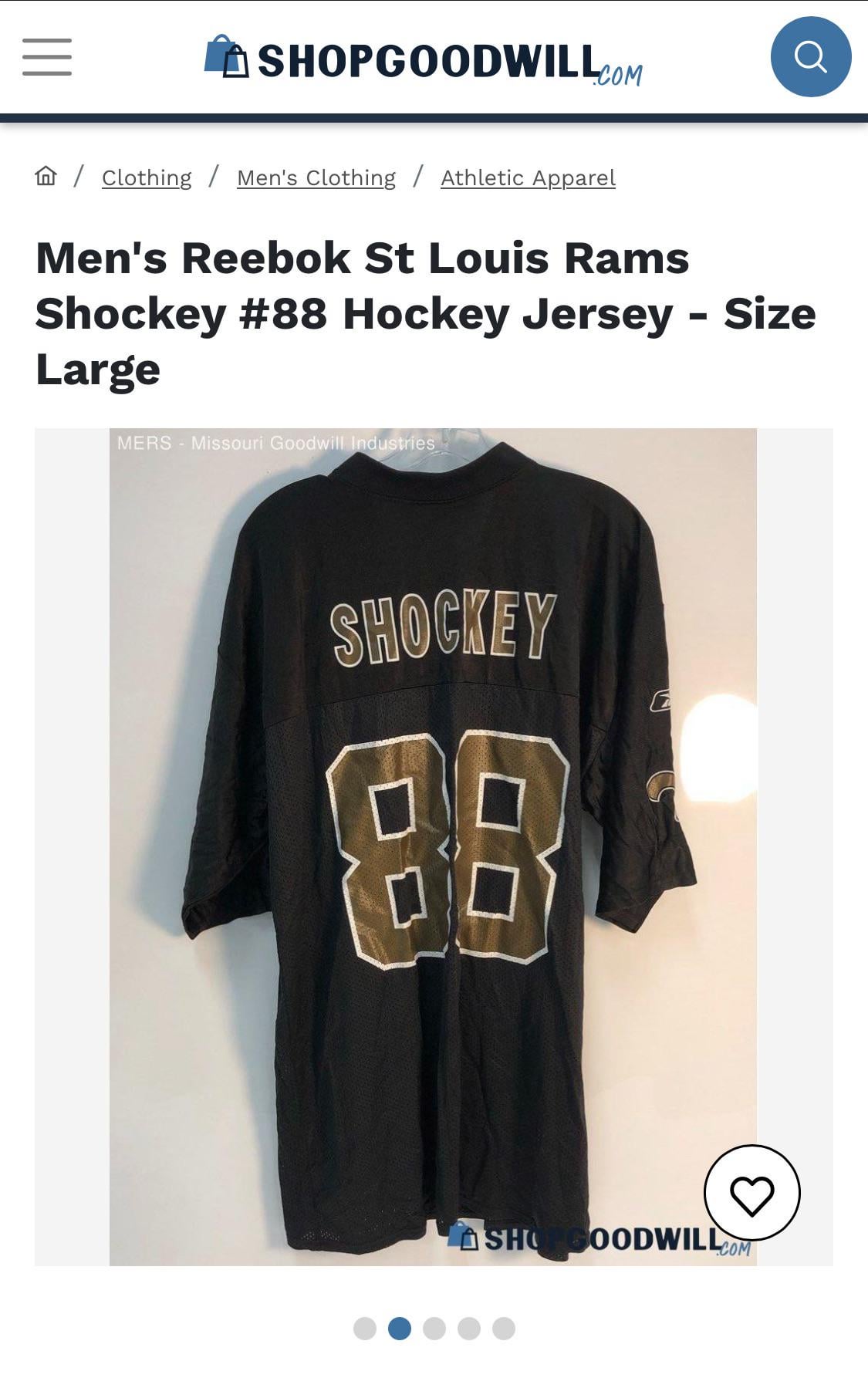The height and width of the screenshot is (1378, 868).
Task: Jump to the fifth image dot
Action: point(504,1329)
